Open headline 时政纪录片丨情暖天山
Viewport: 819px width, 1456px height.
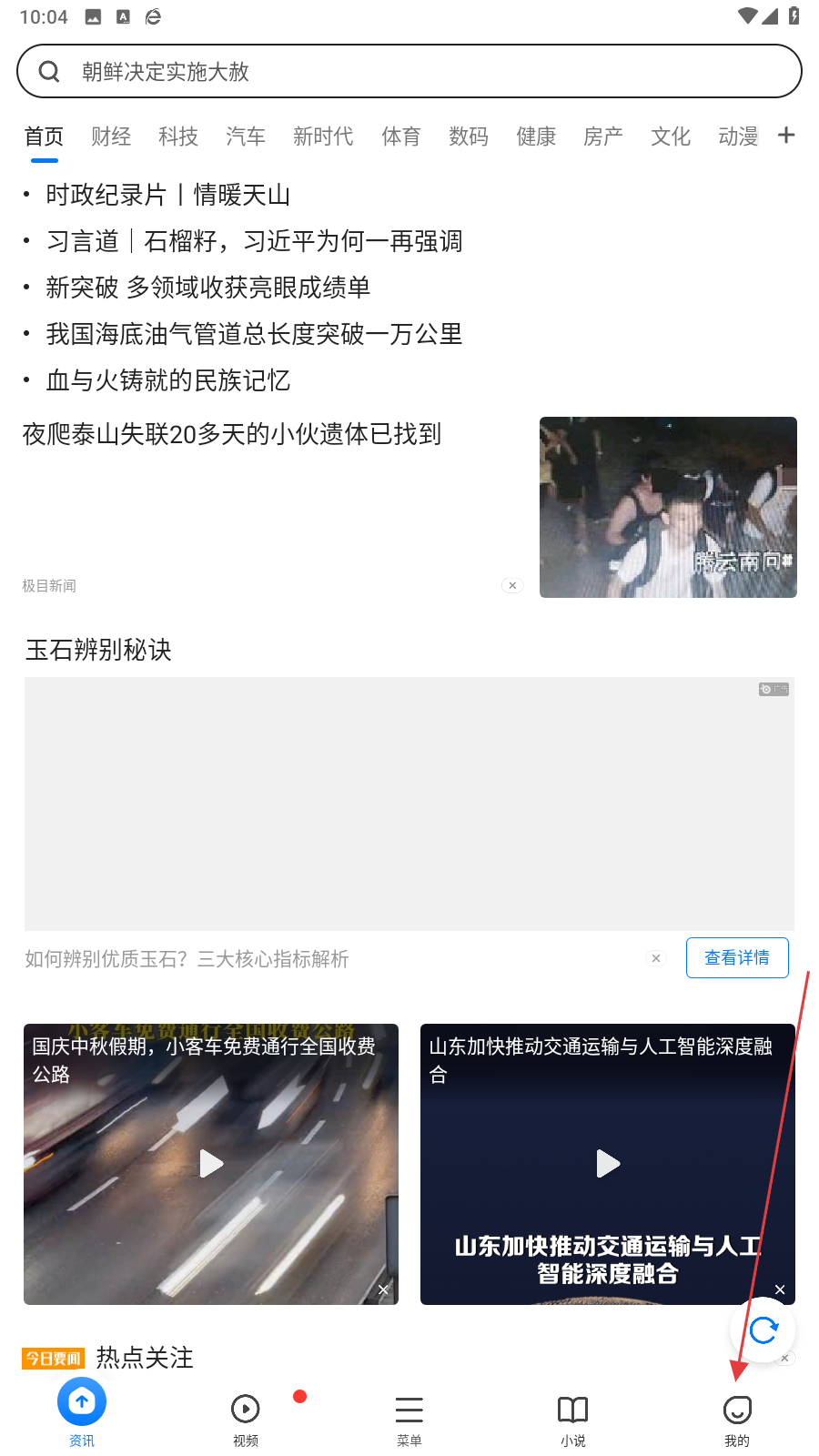pyautogui.click(x=168, y=195)
